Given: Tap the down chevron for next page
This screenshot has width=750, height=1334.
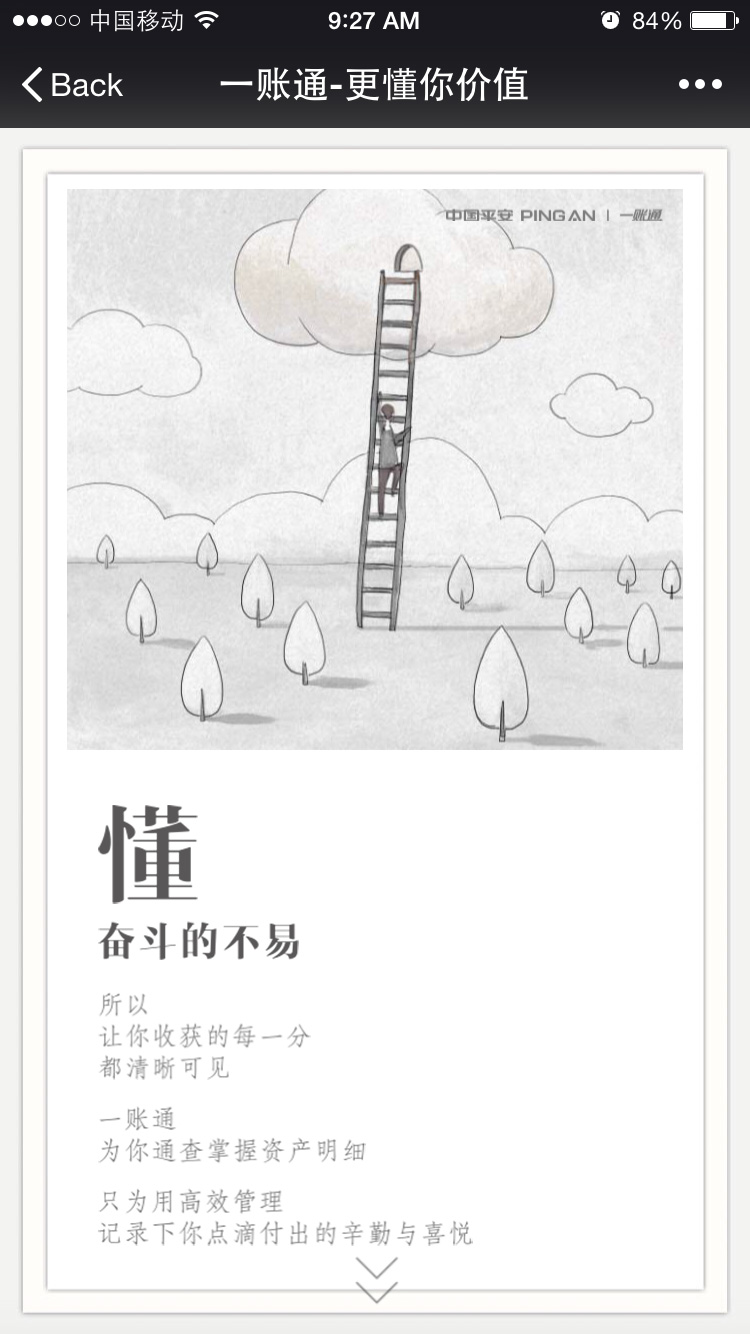Looking at the screenshot, I should pyautogui.click(x=376, y=1279).
